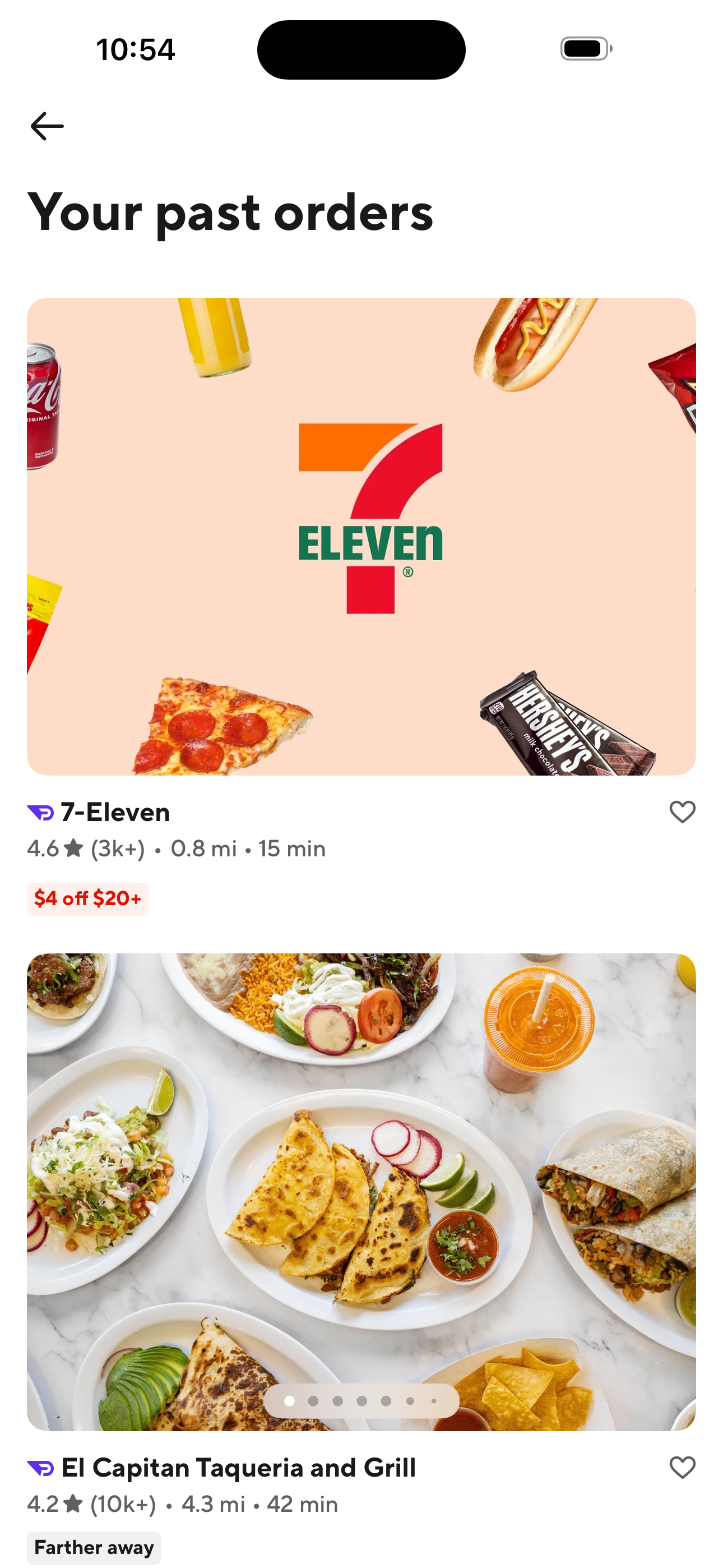Tap the last carousel dot on taqueria photos
723x1568 pixels.
coord(434,1401)
